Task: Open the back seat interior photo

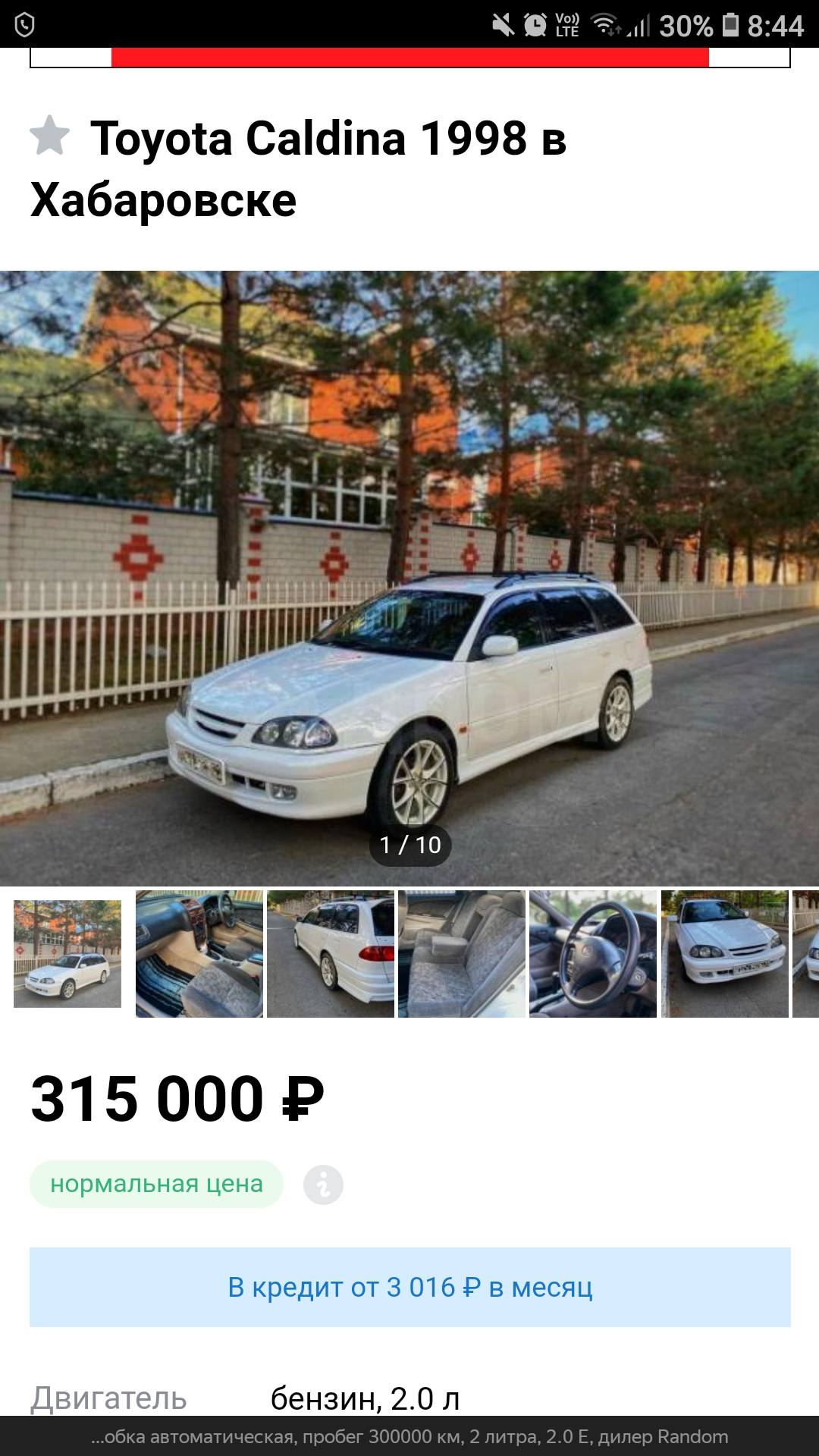Action: tap(462, 953)
